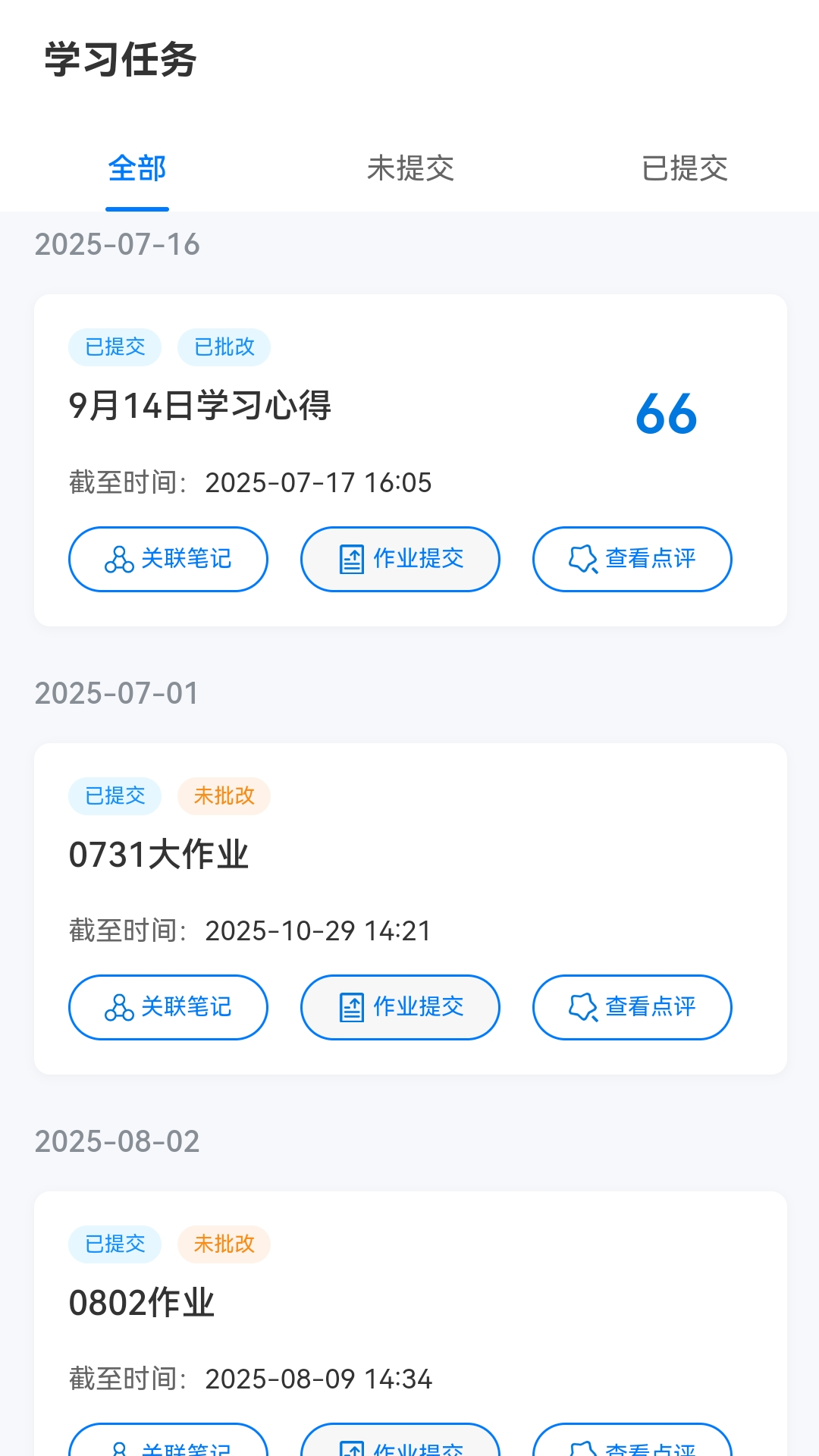Viewport: 819px width, 1456px height.
Task: Tap 关联笔记 for 9月14日学习心得
Action: pos(168,559)
